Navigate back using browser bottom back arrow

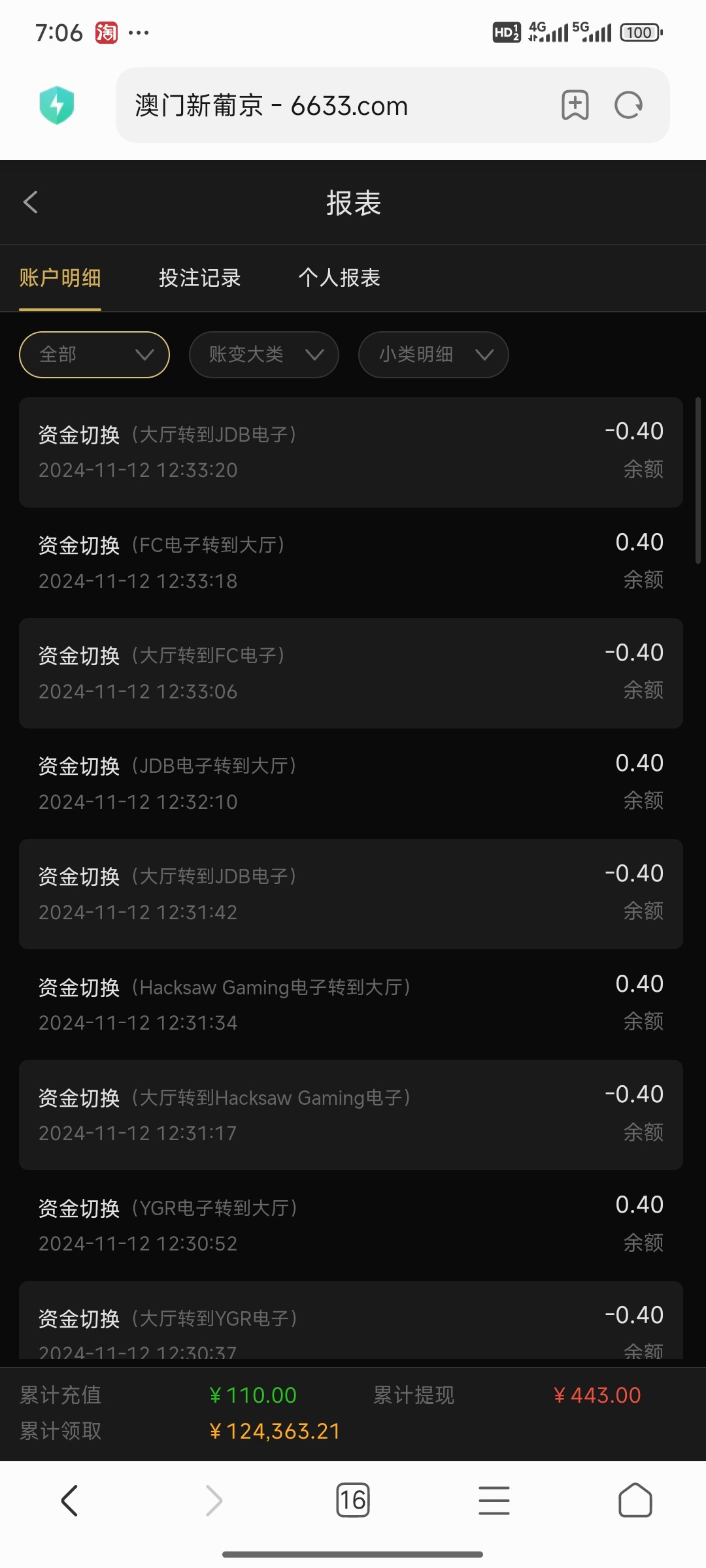[70, 1500]
